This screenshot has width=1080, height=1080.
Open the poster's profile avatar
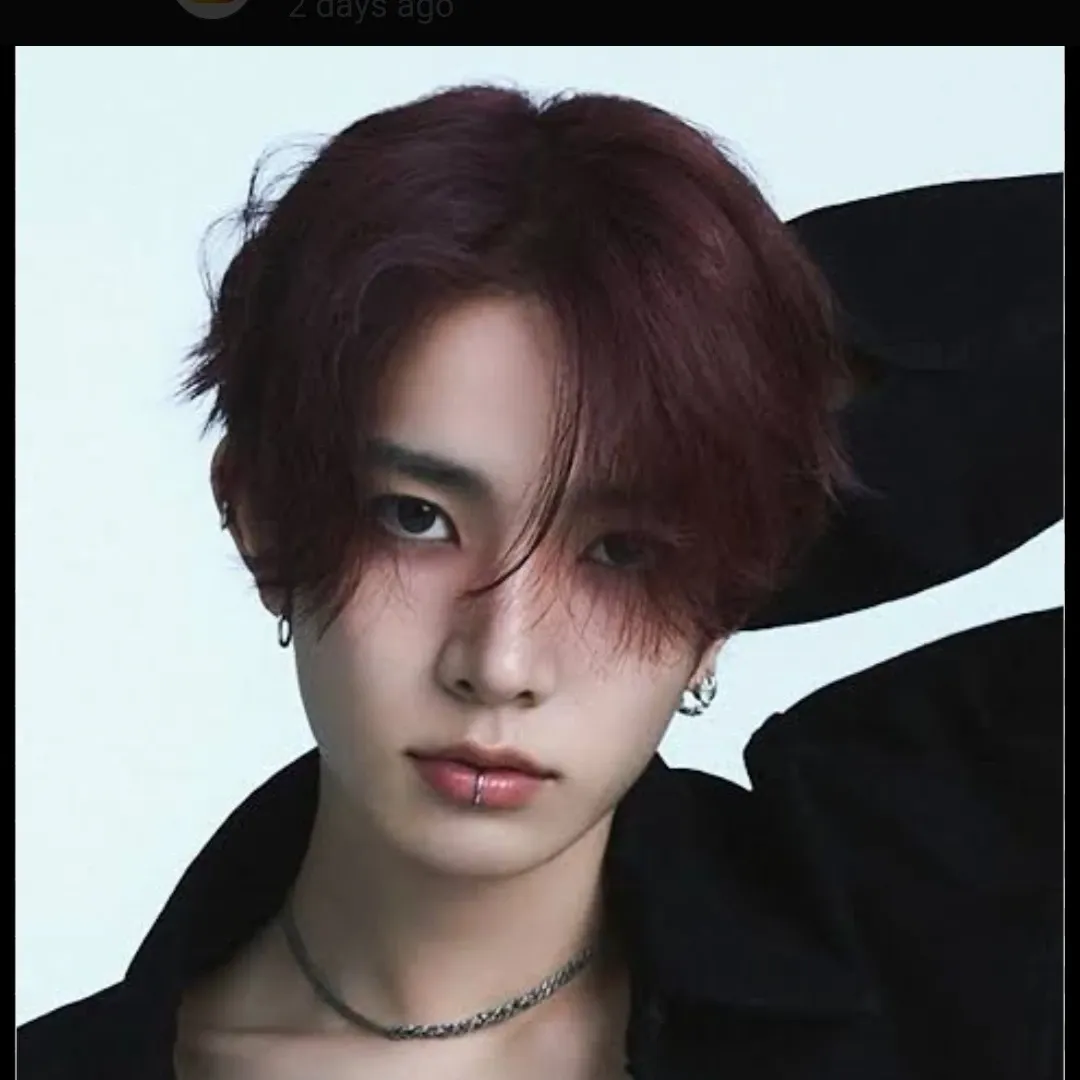click(211, 5)
